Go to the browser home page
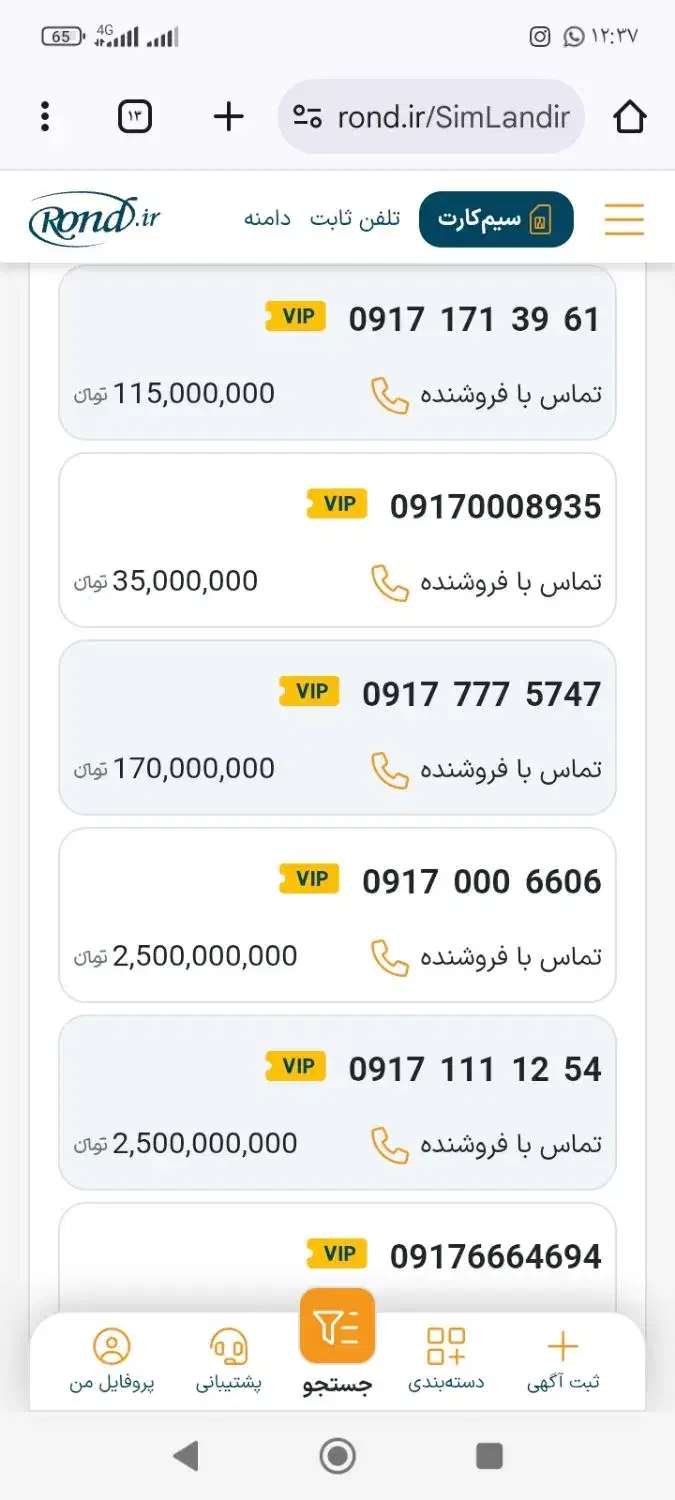 click(629, 117)
